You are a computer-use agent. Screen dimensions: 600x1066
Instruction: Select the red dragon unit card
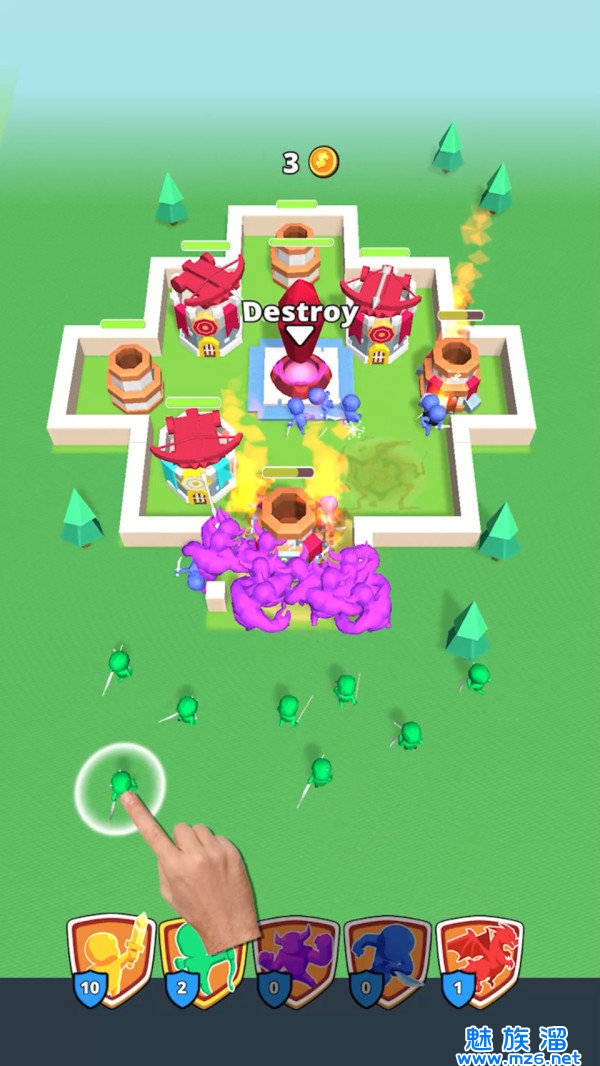point(480,960)
